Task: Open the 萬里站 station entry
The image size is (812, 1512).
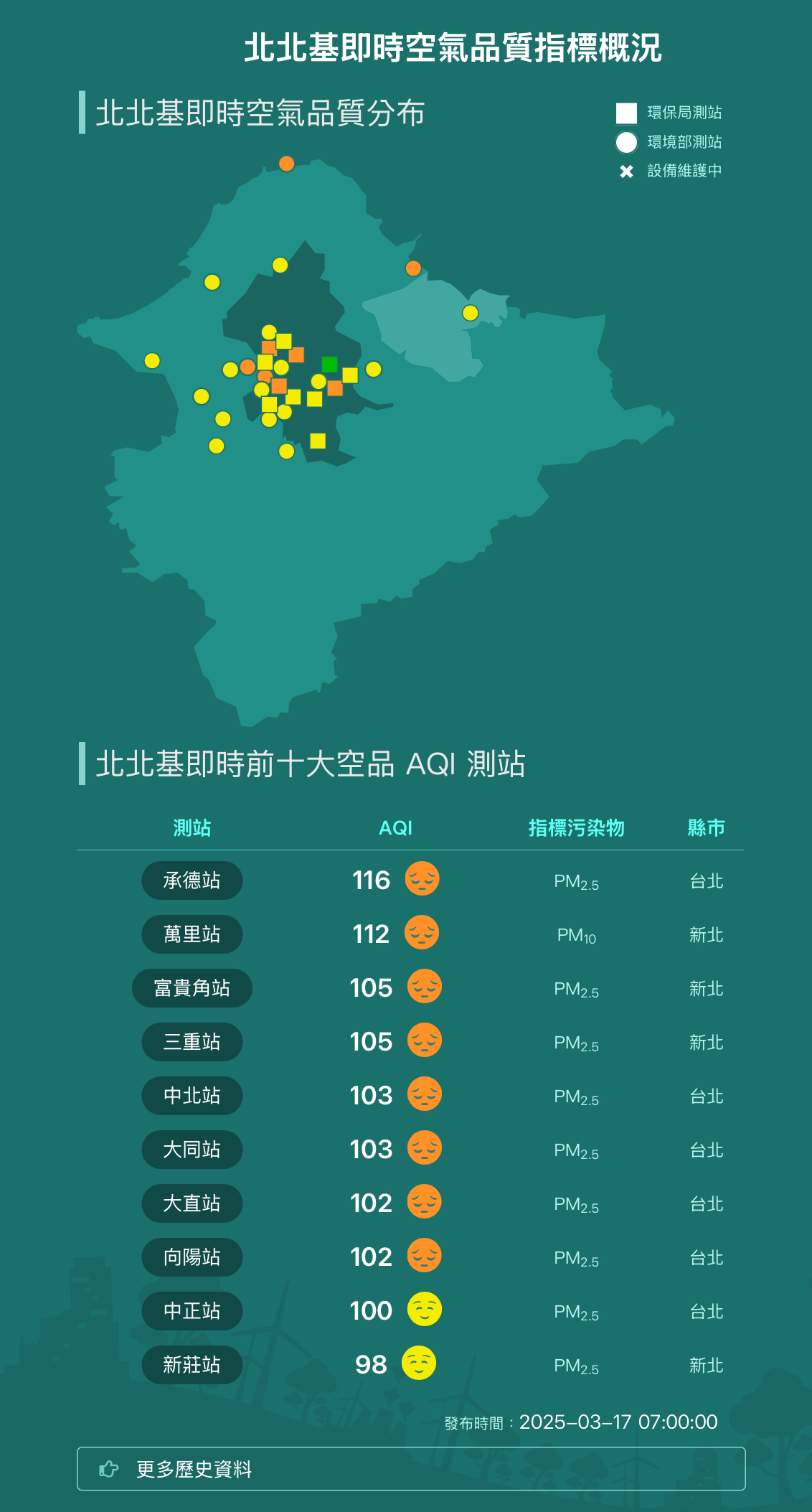Action: [x=192, y=934]
